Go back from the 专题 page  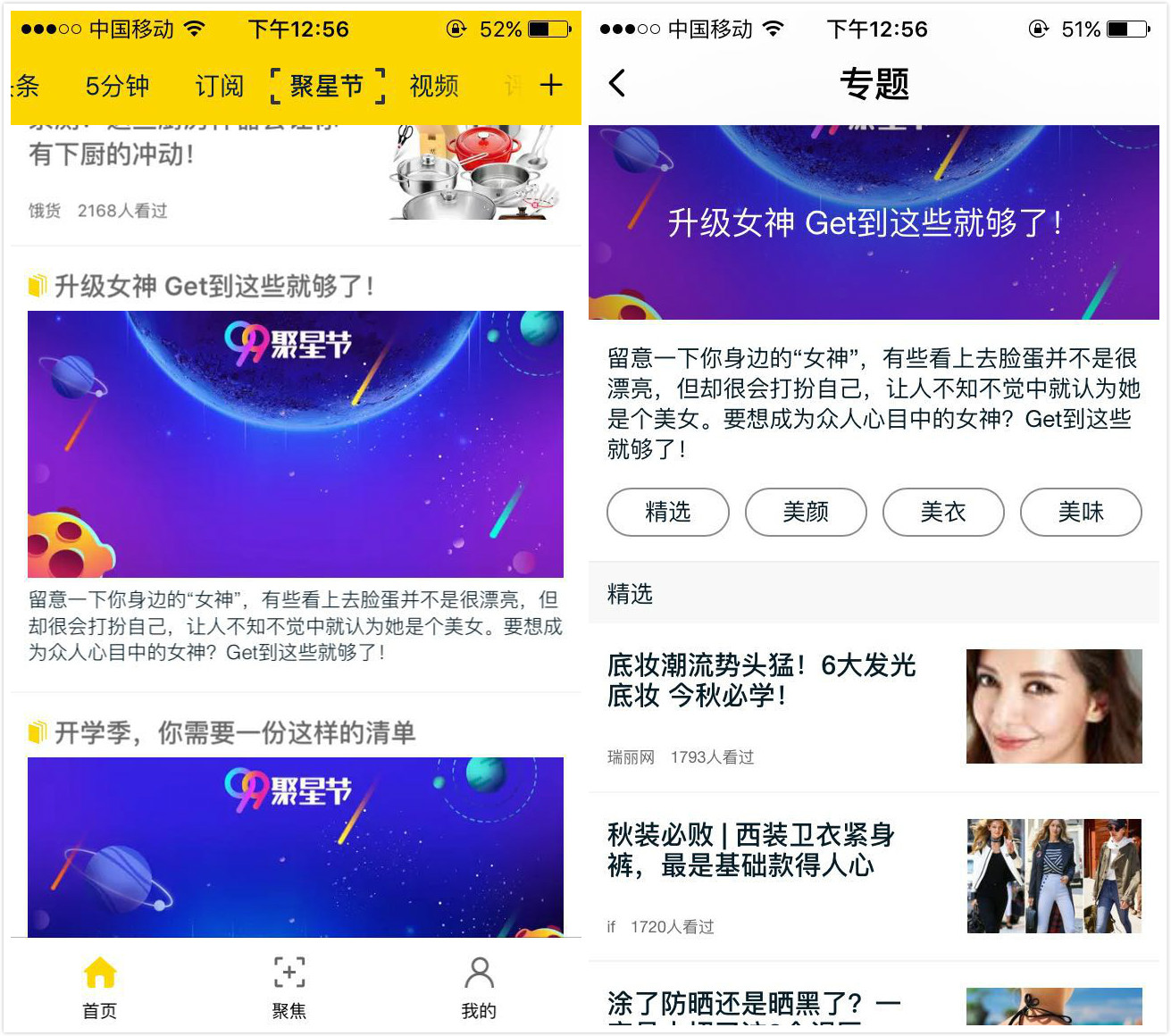(617, 84)
